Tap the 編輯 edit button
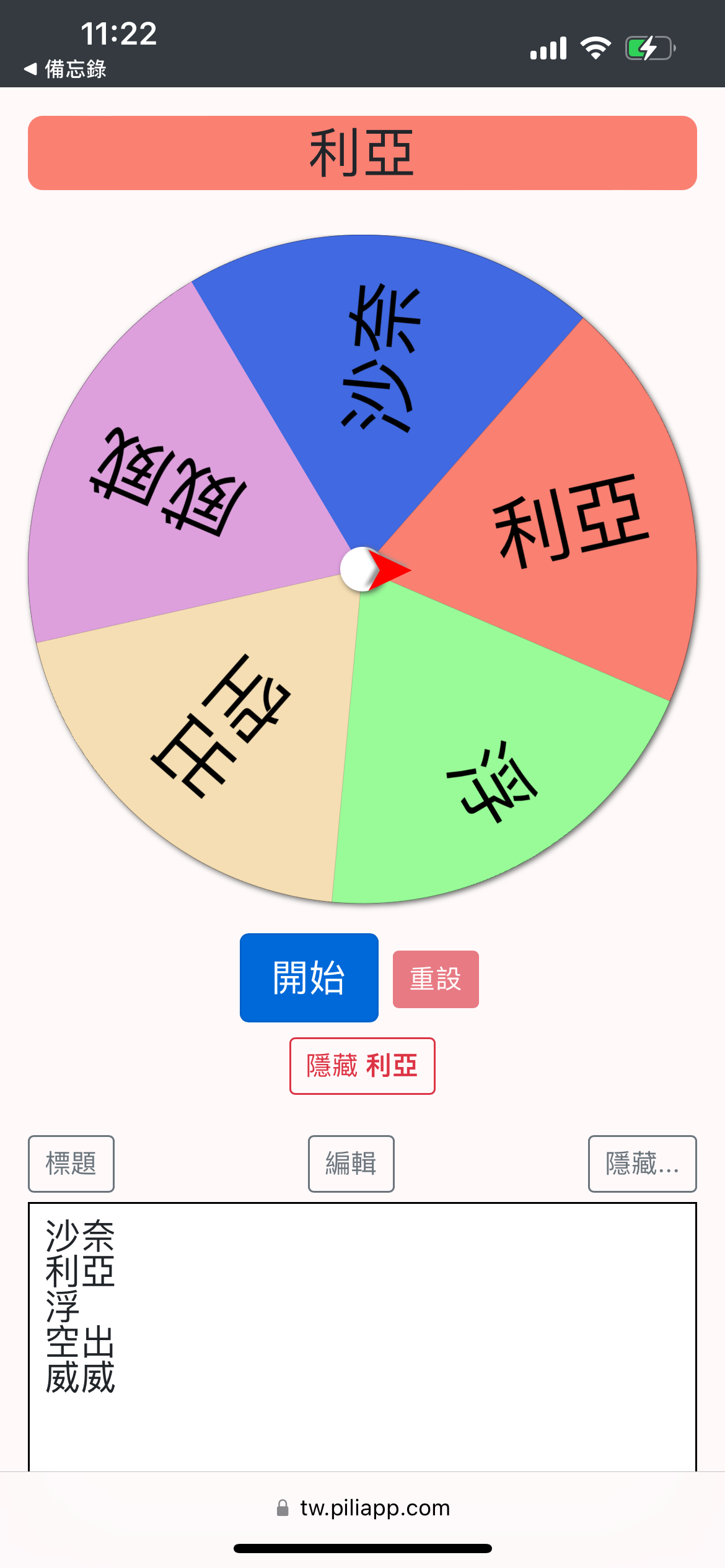The width and height of the screenshot is (725, 1568). click(x=351, y=1164)
